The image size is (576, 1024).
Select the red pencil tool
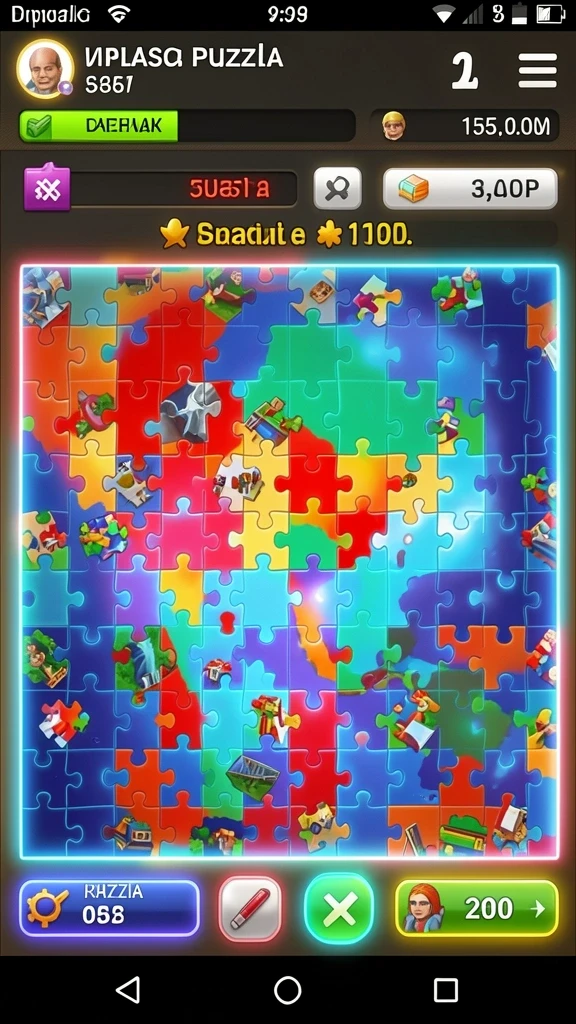coord(250,908)
